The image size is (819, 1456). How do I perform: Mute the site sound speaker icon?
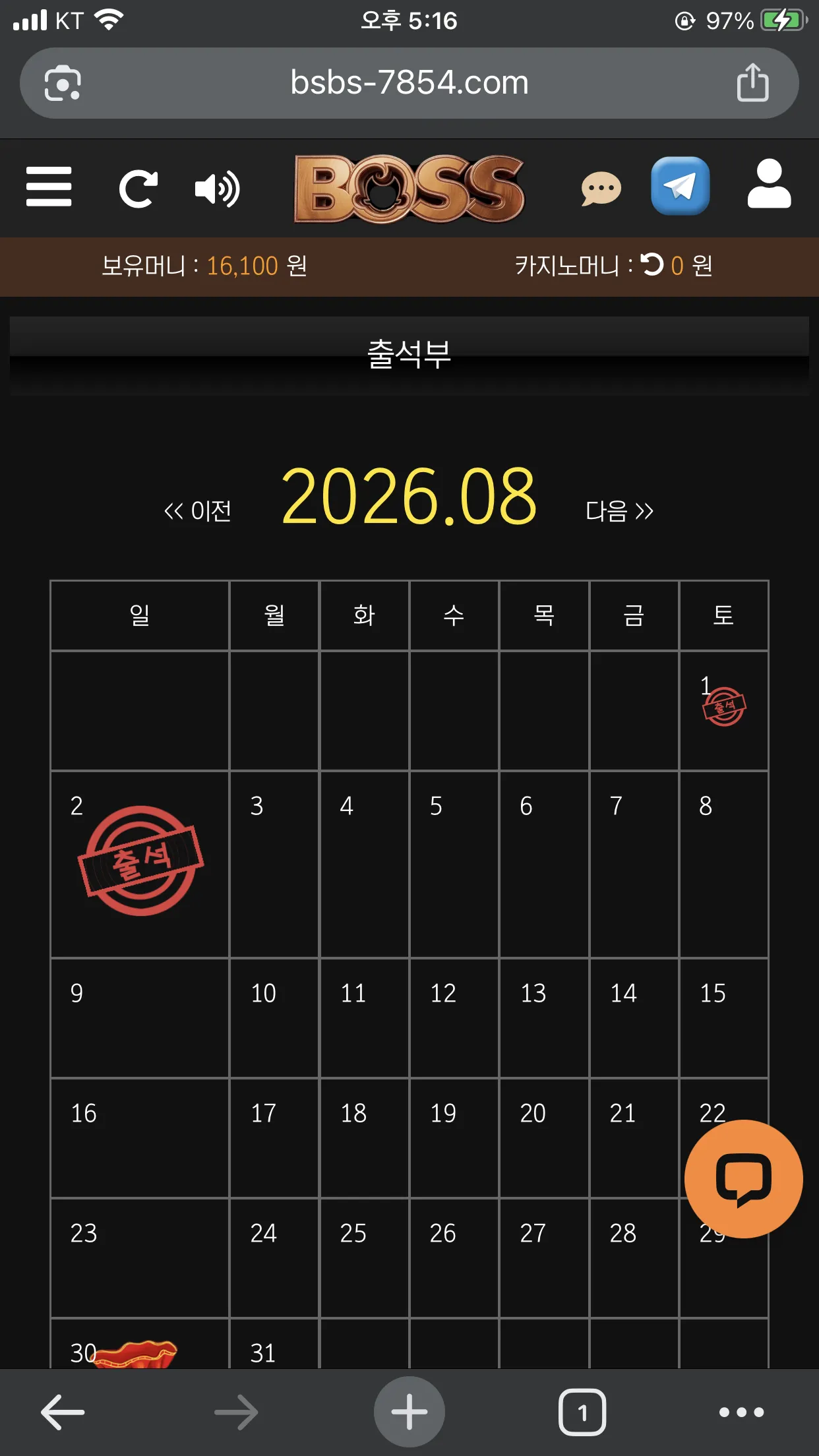click(217, 189)
